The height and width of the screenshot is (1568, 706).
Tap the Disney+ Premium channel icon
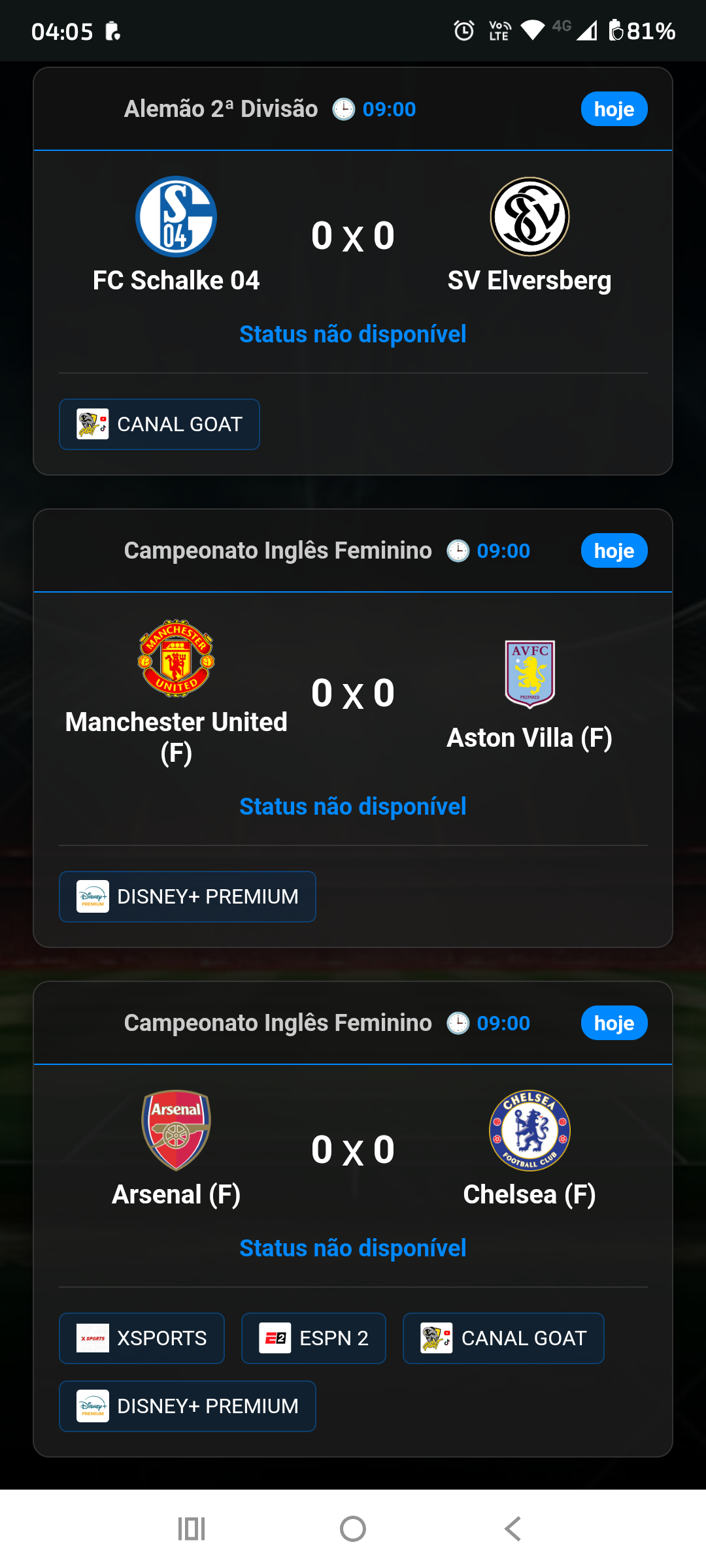[92, 896]
